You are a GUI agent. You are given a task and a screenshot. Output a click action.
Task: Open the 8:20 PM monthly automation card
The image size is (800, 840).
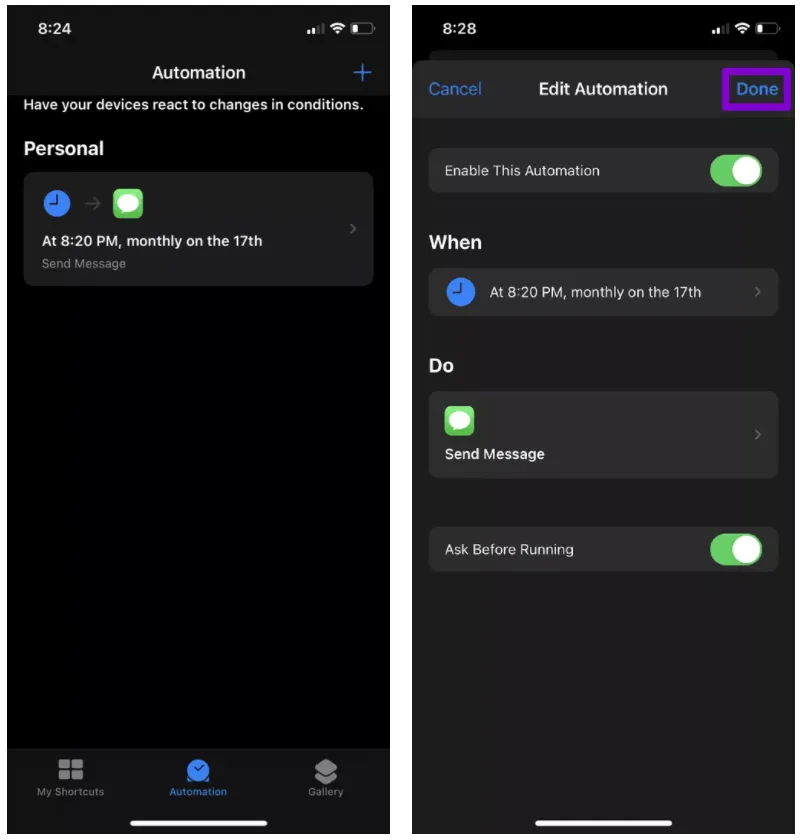[x=198, y=229]
